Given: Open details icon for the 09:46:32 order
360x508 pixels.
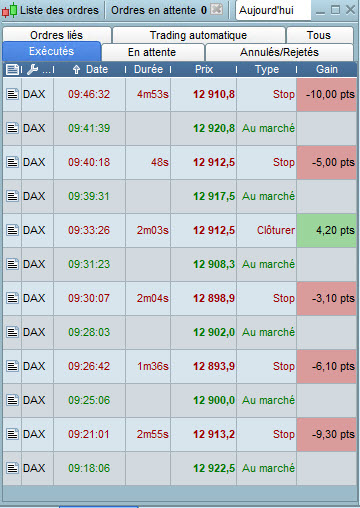Looking at the screenshot, I should (x=12, y=94).
